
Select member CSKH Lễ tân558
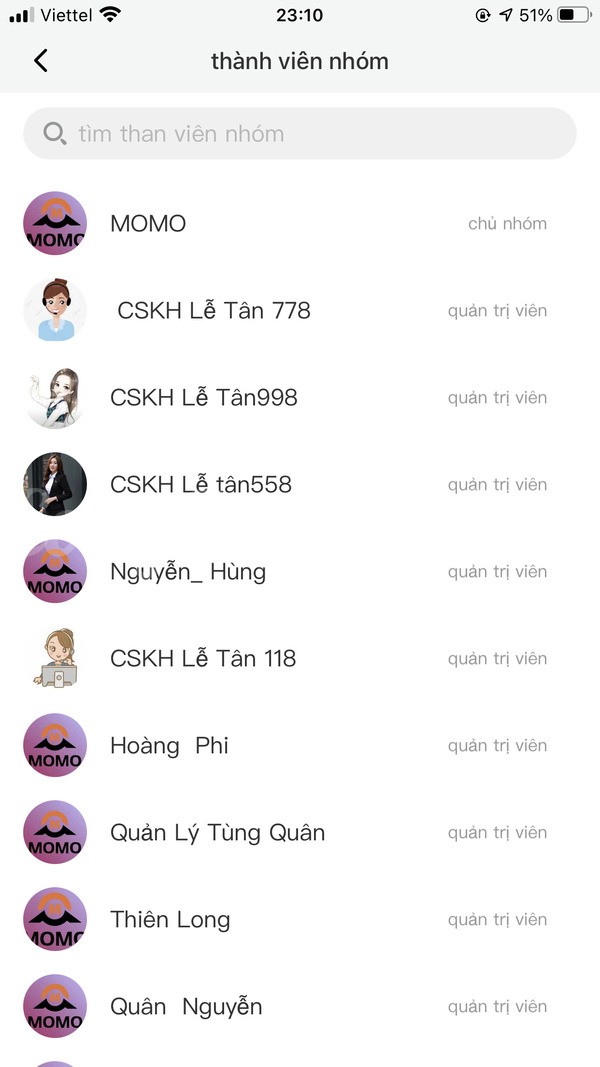tap(300, 485)
